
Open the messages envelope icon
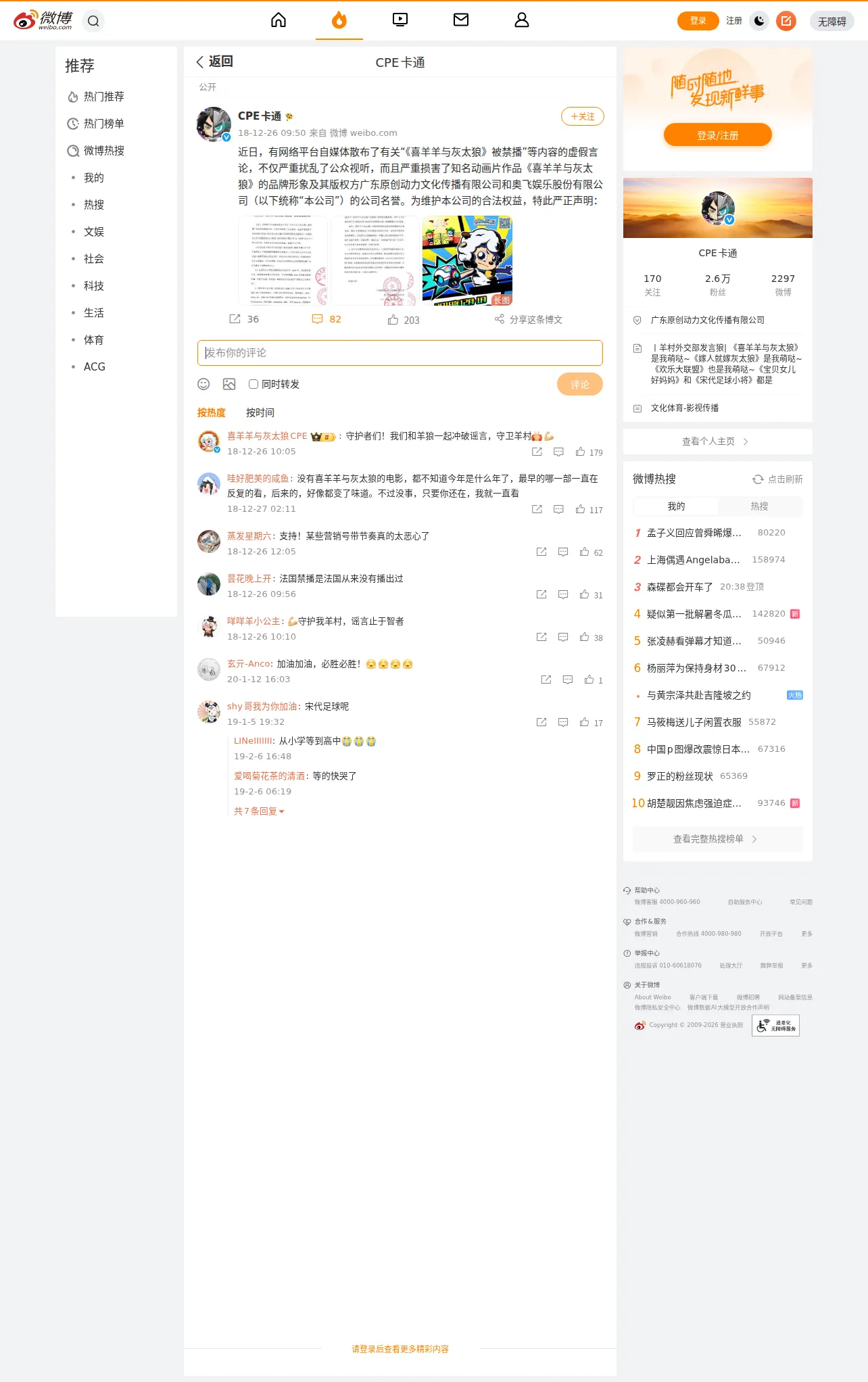point(461,20)
